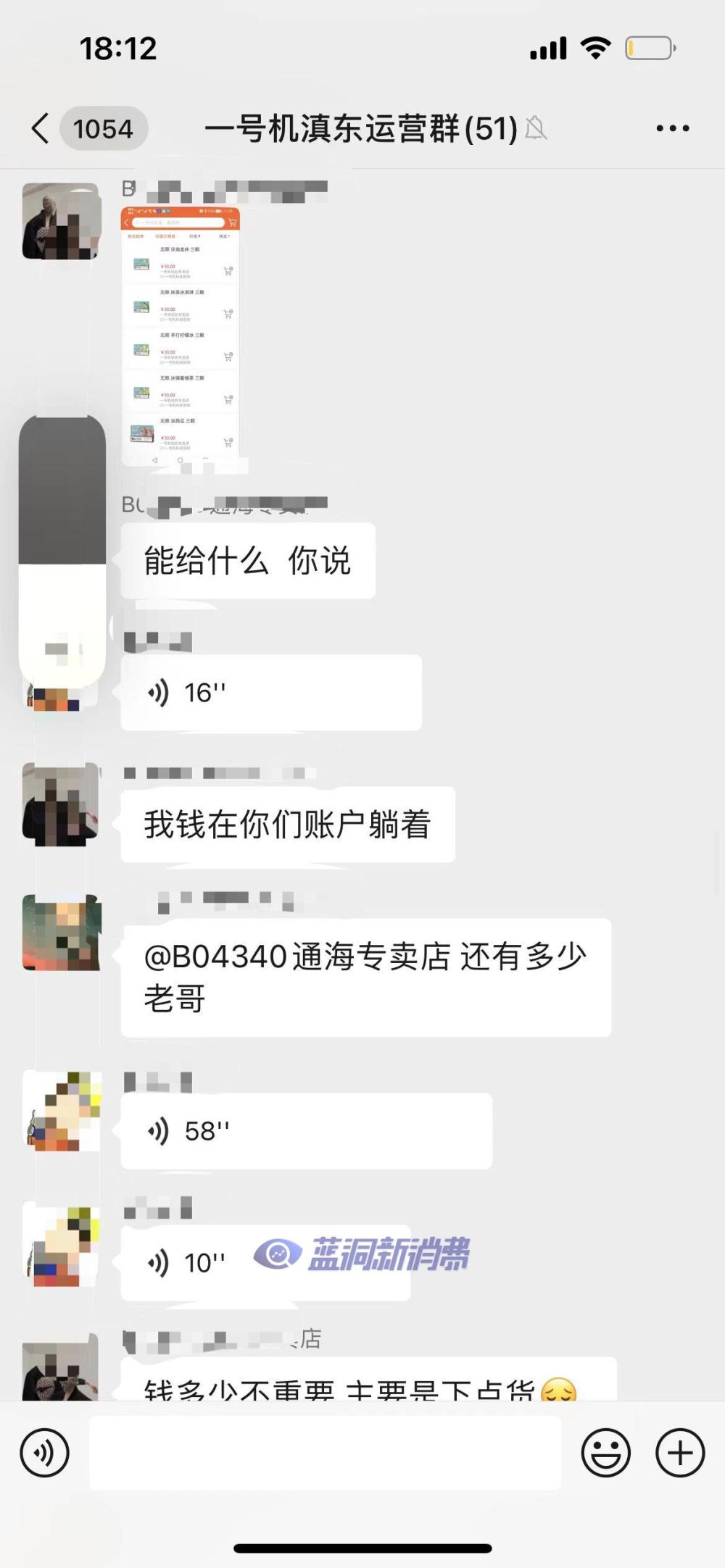Open the emoji picker icon
The height and width of the screenshot is (1568, 725).
608,1454
